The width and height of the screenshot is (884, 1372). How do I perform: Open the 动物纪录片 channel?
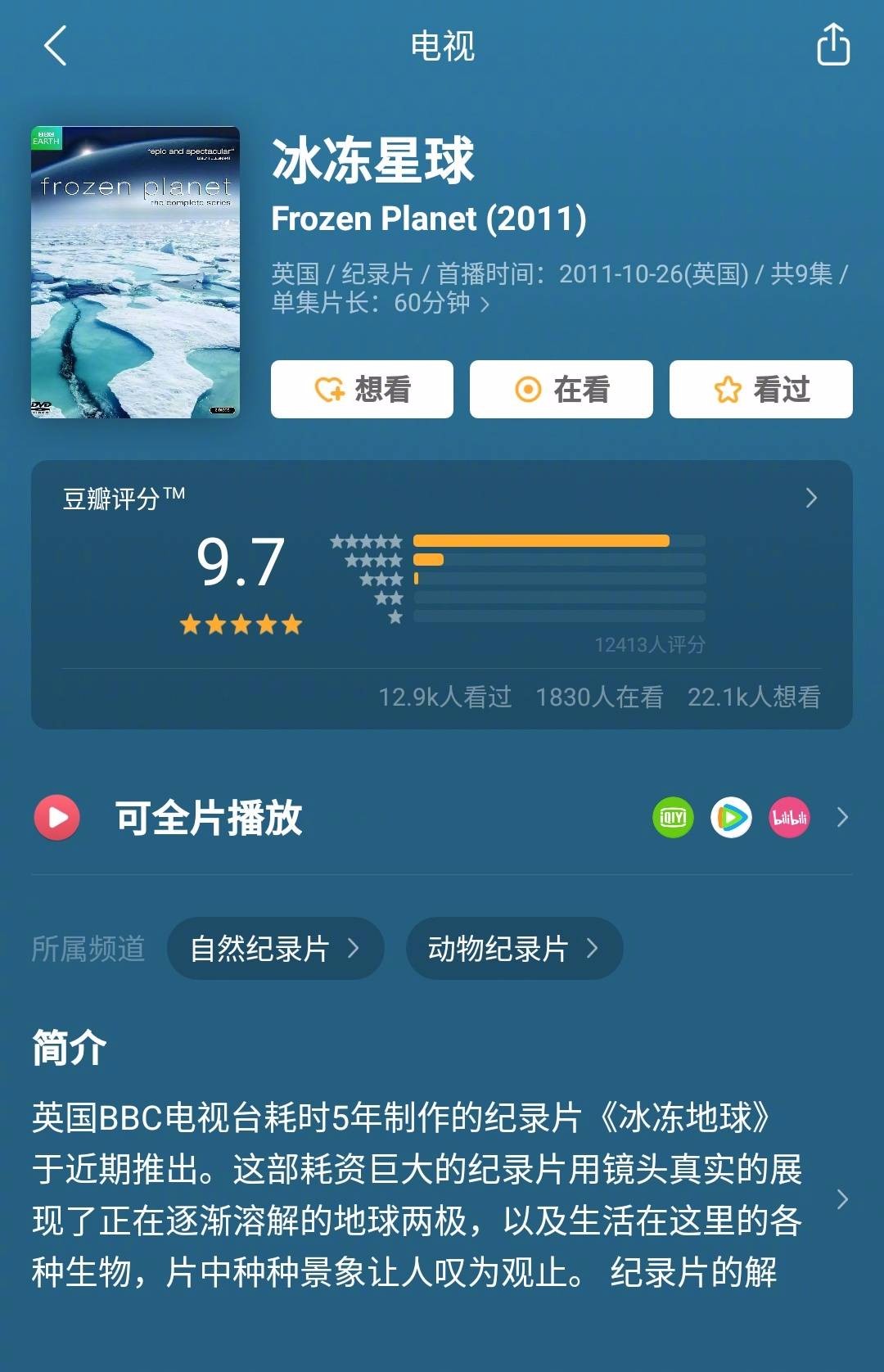(514, 949)
